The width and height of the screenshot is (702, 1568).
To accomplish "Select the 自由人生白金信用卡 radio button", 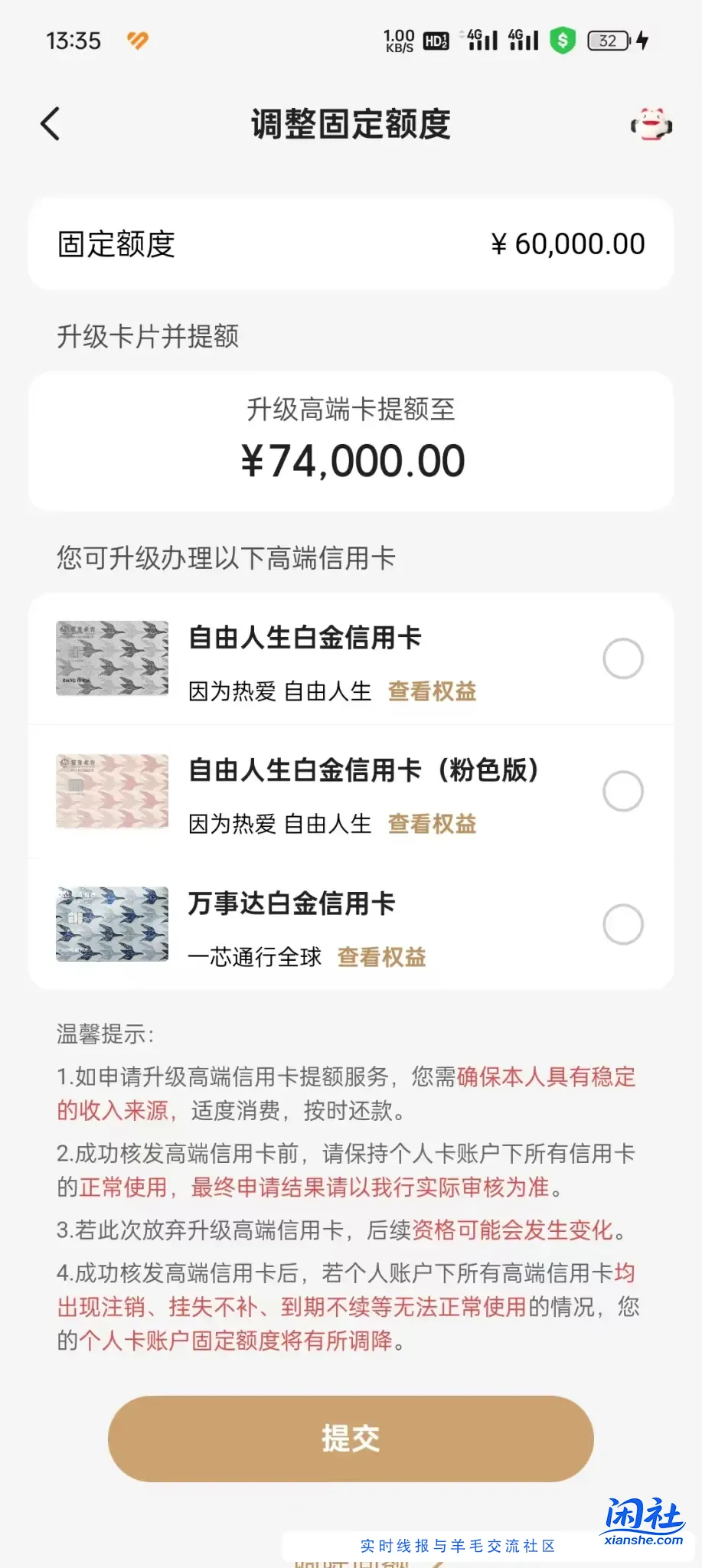I will pos(623,658).
